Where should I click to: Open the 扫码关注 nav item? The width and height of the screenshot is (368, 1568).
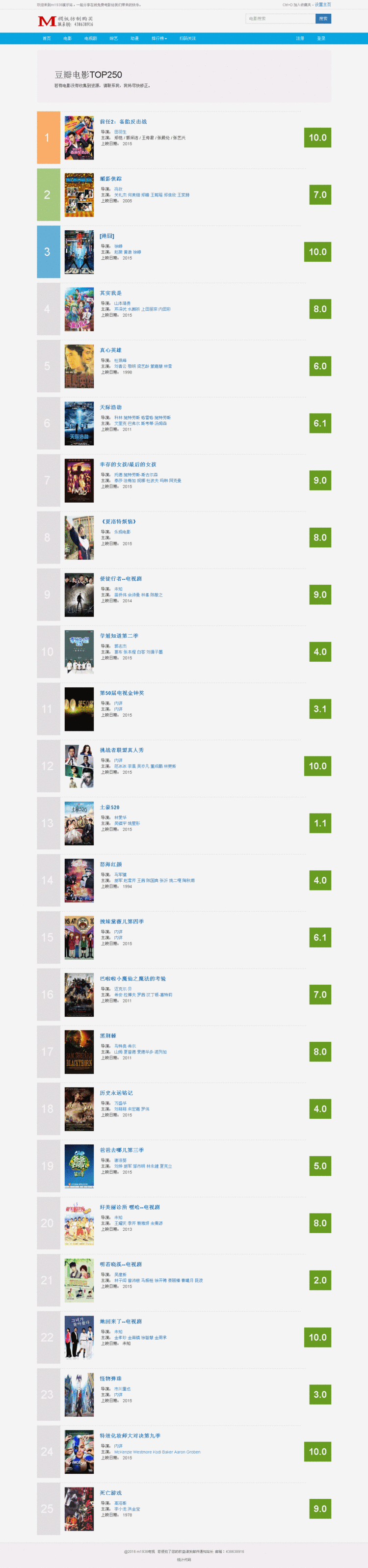pyautogui.click(x=187, y=38)
